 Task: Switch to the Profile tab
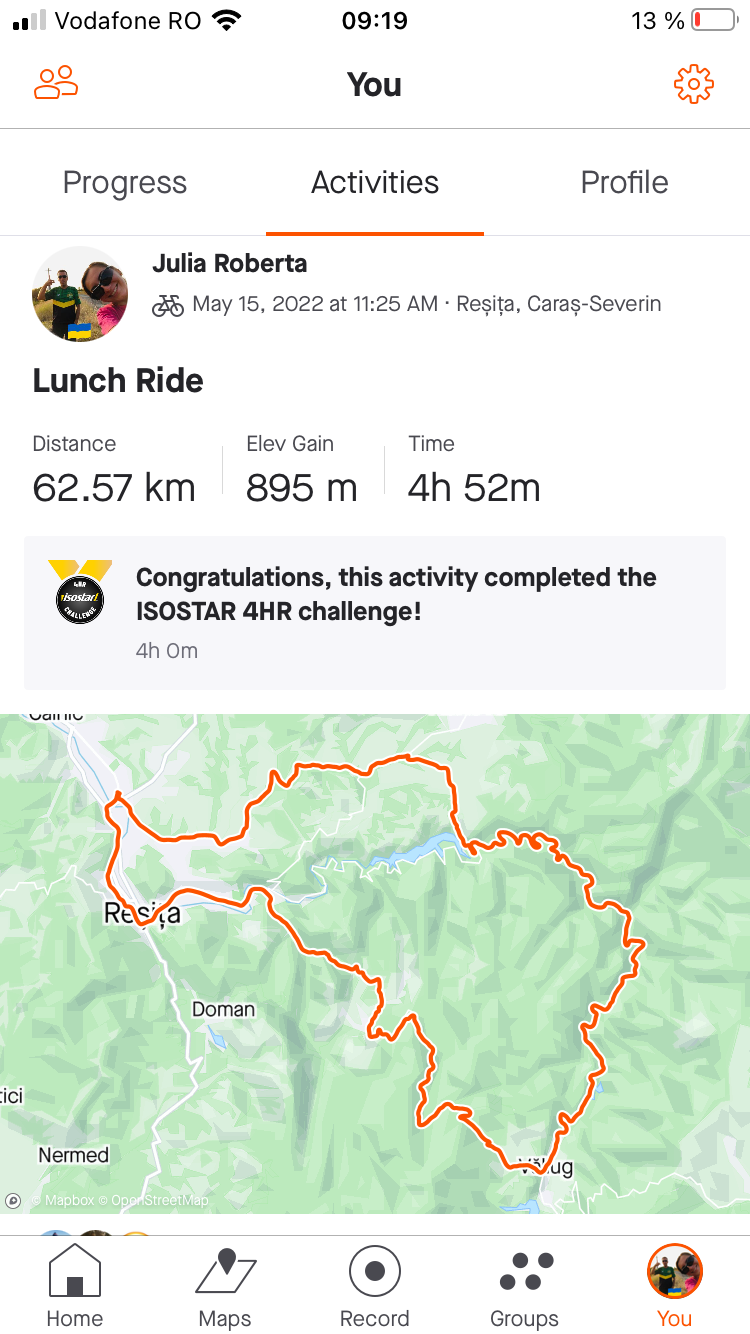pyautogui.click(x=624, y=183)
